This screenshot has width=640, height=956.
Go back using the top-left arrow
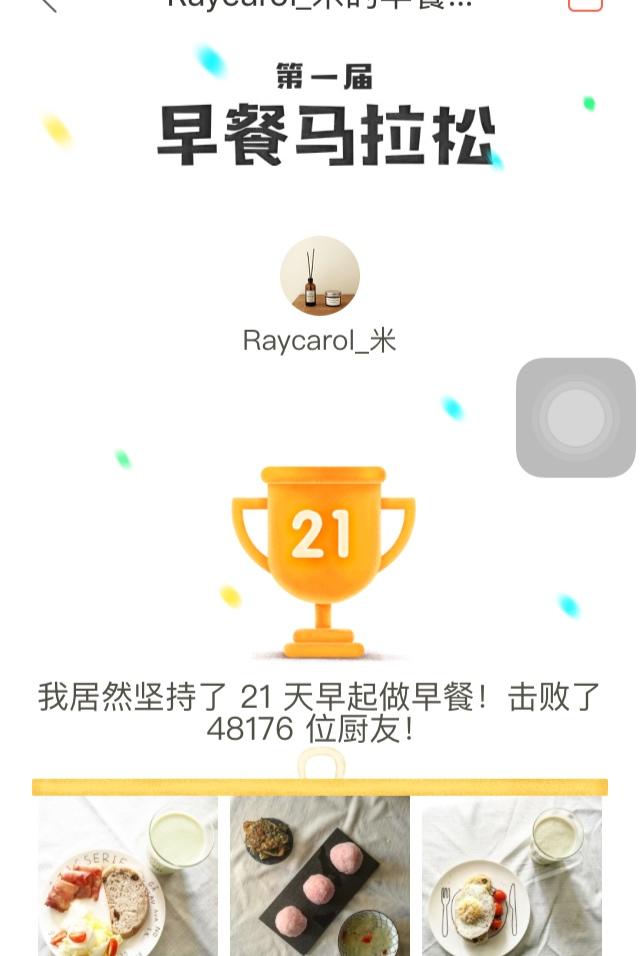[48, 4]
